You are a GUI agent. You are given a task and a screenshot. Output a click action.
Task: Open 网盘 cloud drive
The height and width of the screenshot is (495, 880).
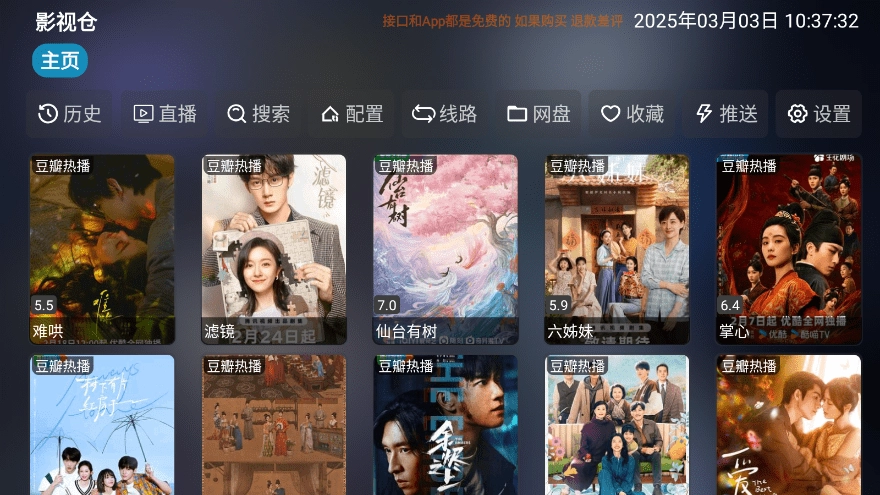pyautogui.click(x=539, y=114)
